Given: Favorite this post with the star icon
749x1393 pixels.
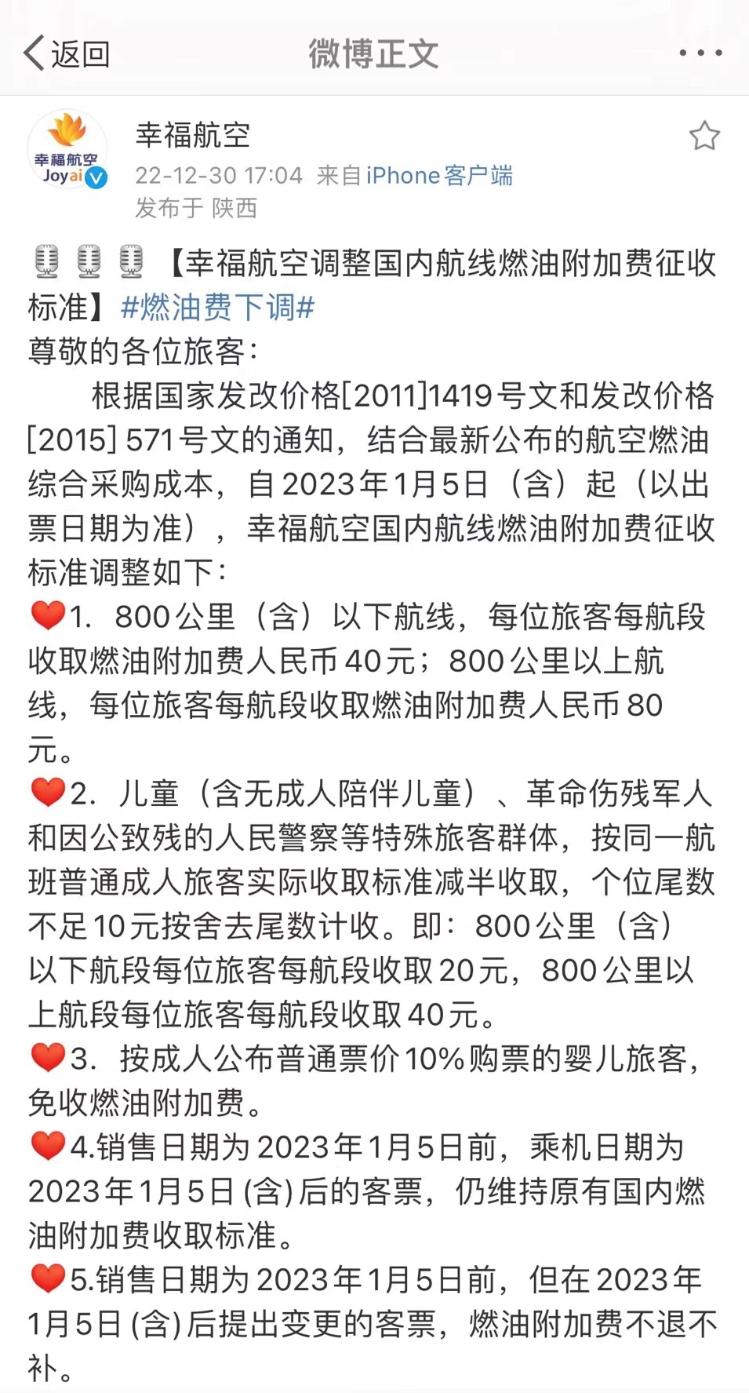Looking at the screenshot, I should pos(704,136).
